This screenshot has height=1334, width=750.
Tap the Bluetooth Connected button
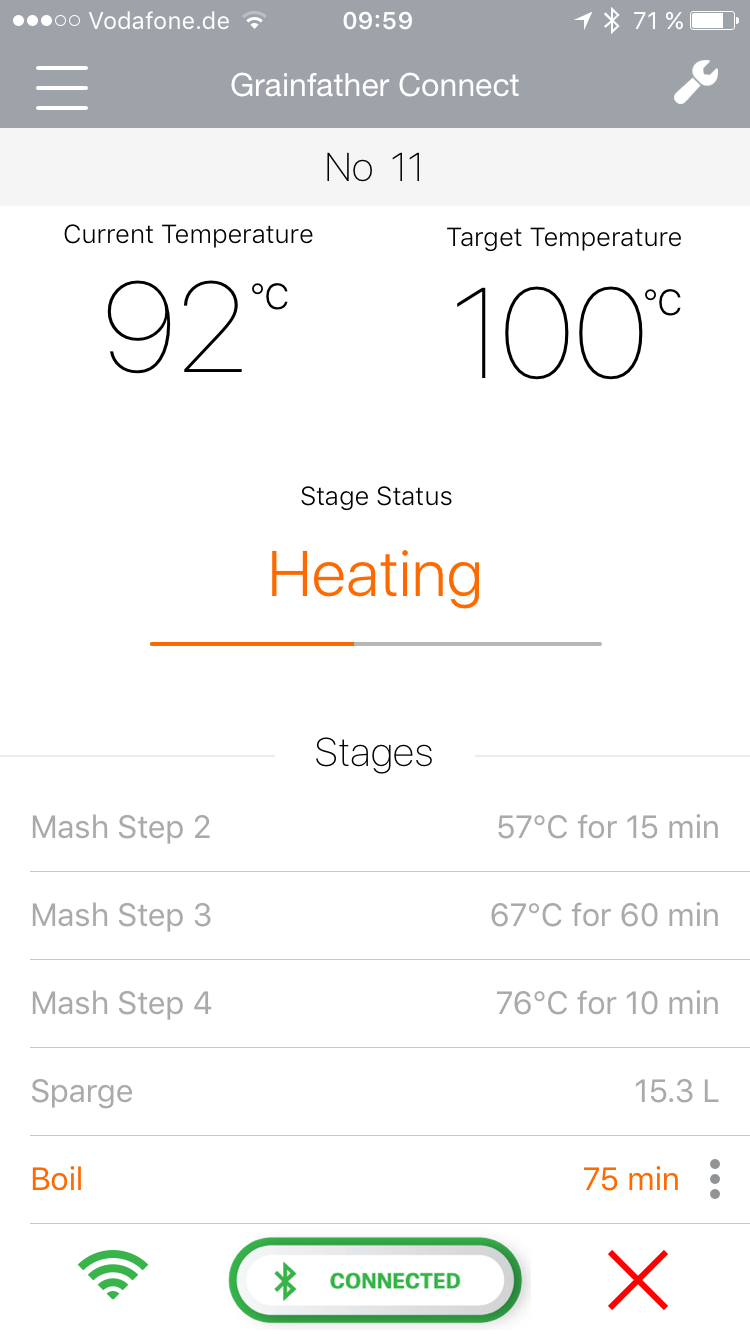coord(375,1281)
